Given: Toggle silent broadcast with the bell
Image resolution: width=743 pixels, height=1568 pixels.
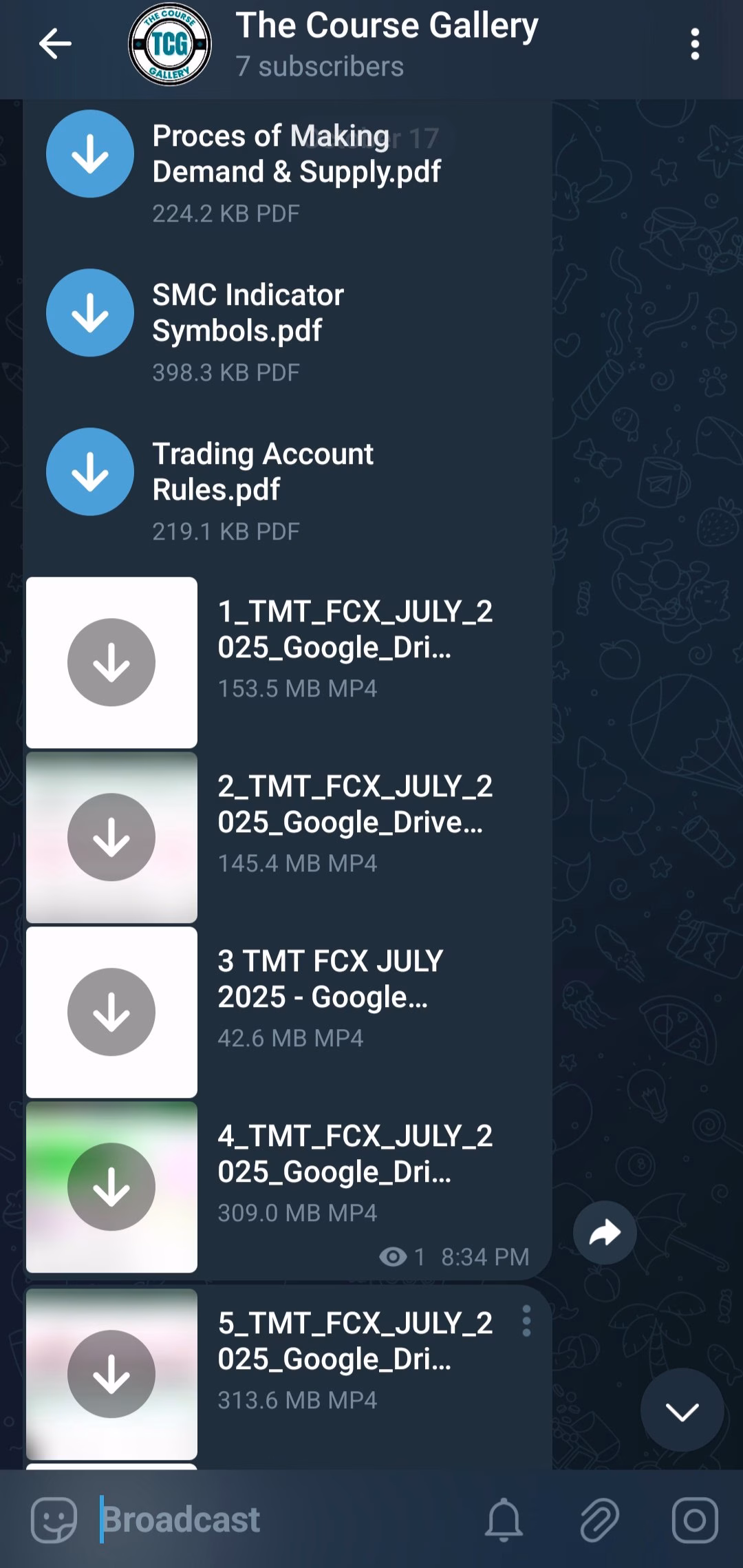Looking at the screenshot, I should (504, 1520).
